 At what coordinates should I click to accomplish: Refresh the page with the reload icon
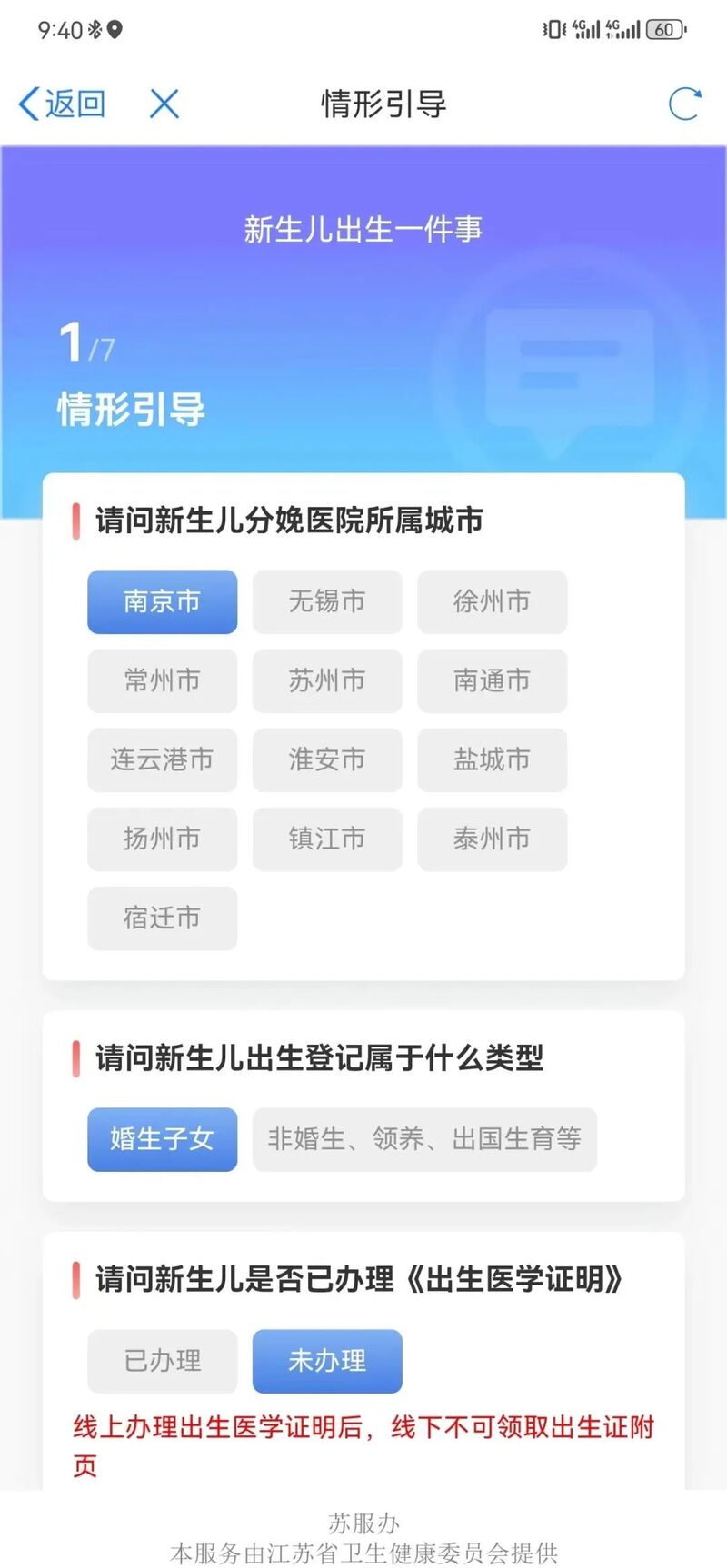683,104
